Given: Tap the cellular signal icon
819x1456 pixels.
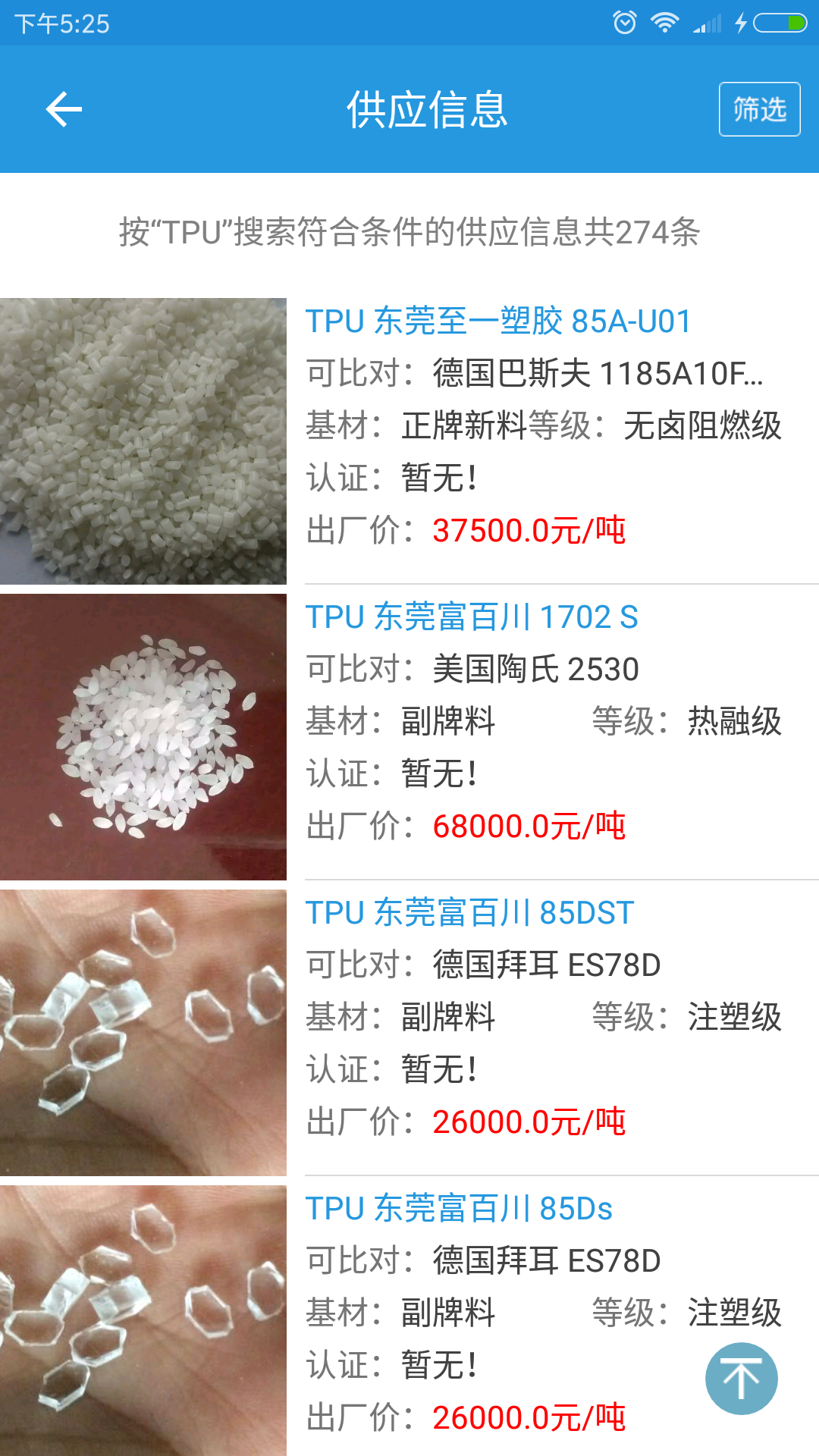Looking at the screenshot, I should pyautogui.click(x=705, y=23).
